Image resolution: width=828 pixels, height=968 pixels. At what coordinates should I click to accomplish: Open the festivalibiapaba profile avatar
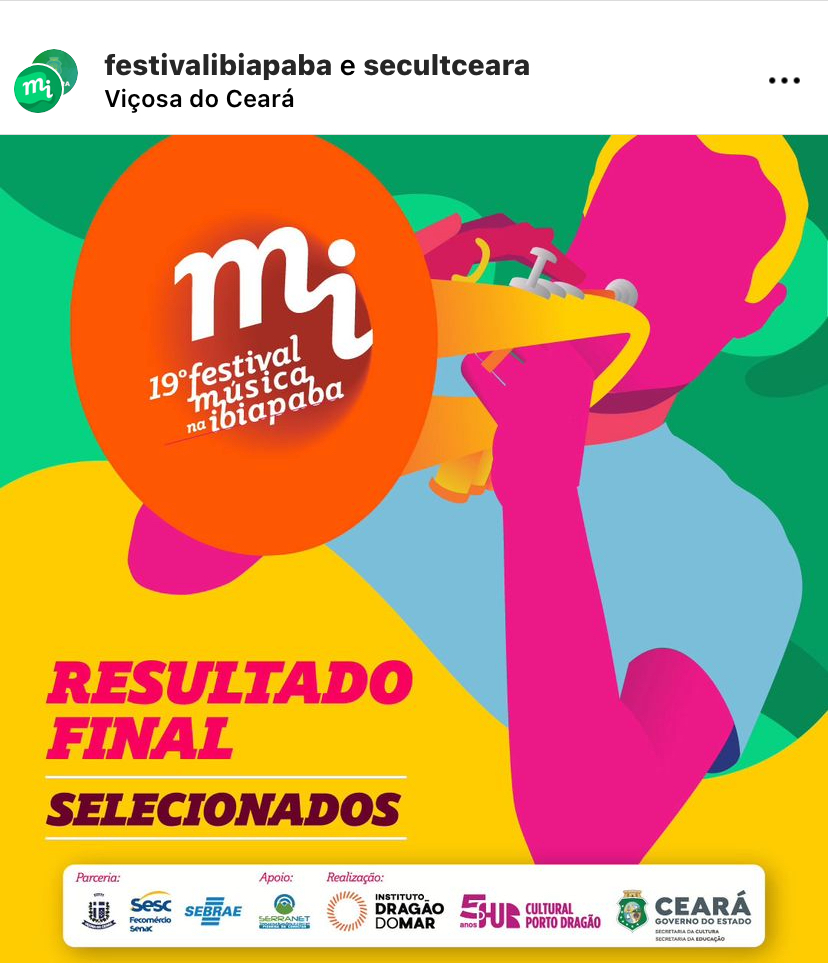(44, 81)
